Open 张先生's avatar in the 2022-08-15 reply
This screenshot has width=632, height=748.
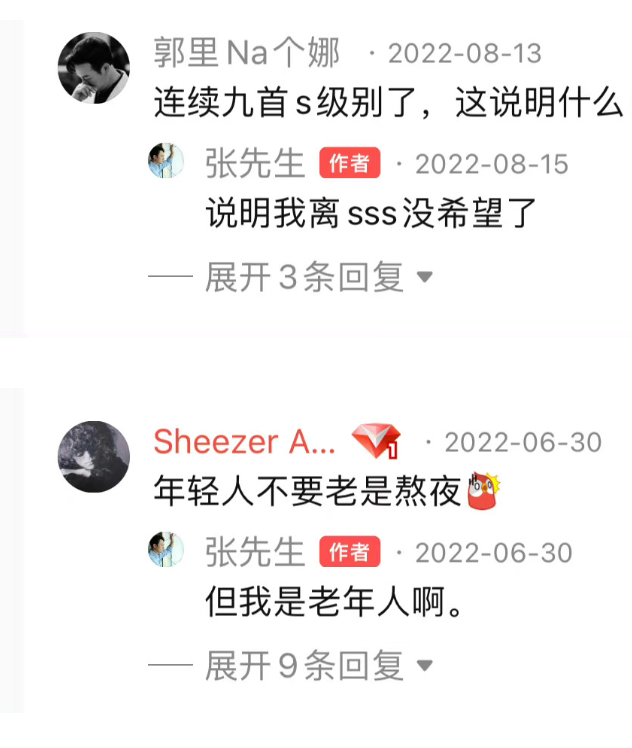pos(166,163)
